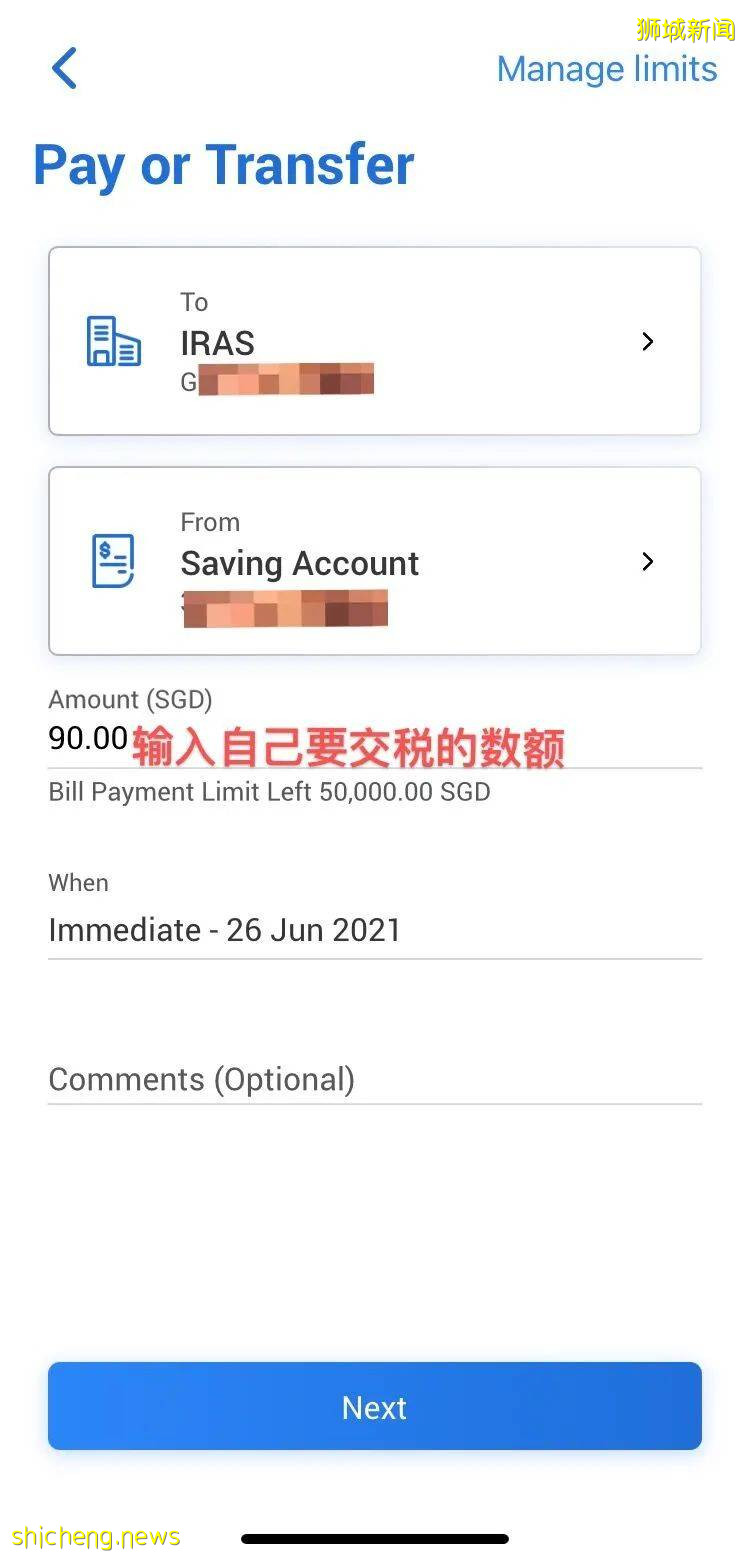Screen dimensions: 750x1555
Task: Select a different source than Saving Account
Action: pos(375,561)
